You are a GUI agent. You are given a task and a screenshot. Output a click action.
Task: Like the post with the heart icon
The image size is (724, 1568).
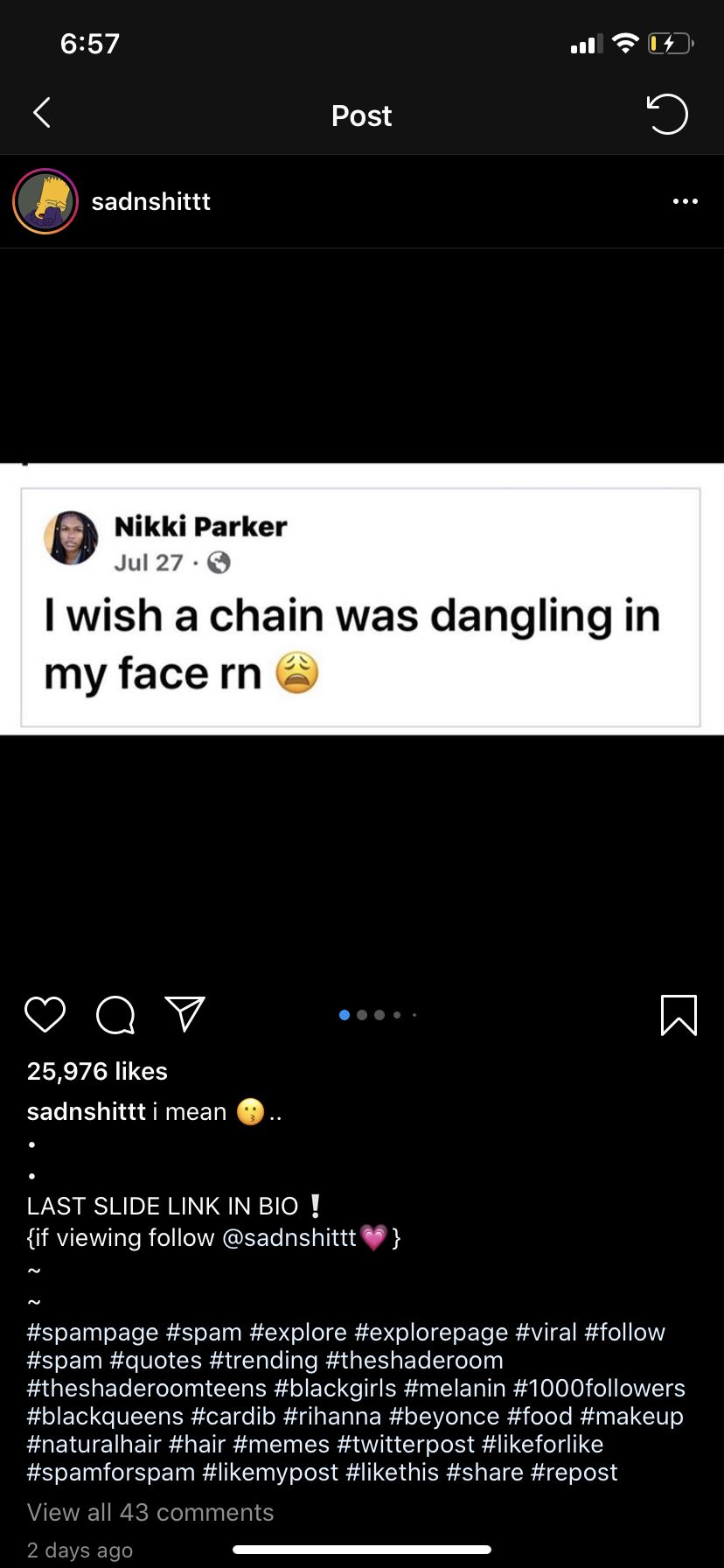[45, 1014]
